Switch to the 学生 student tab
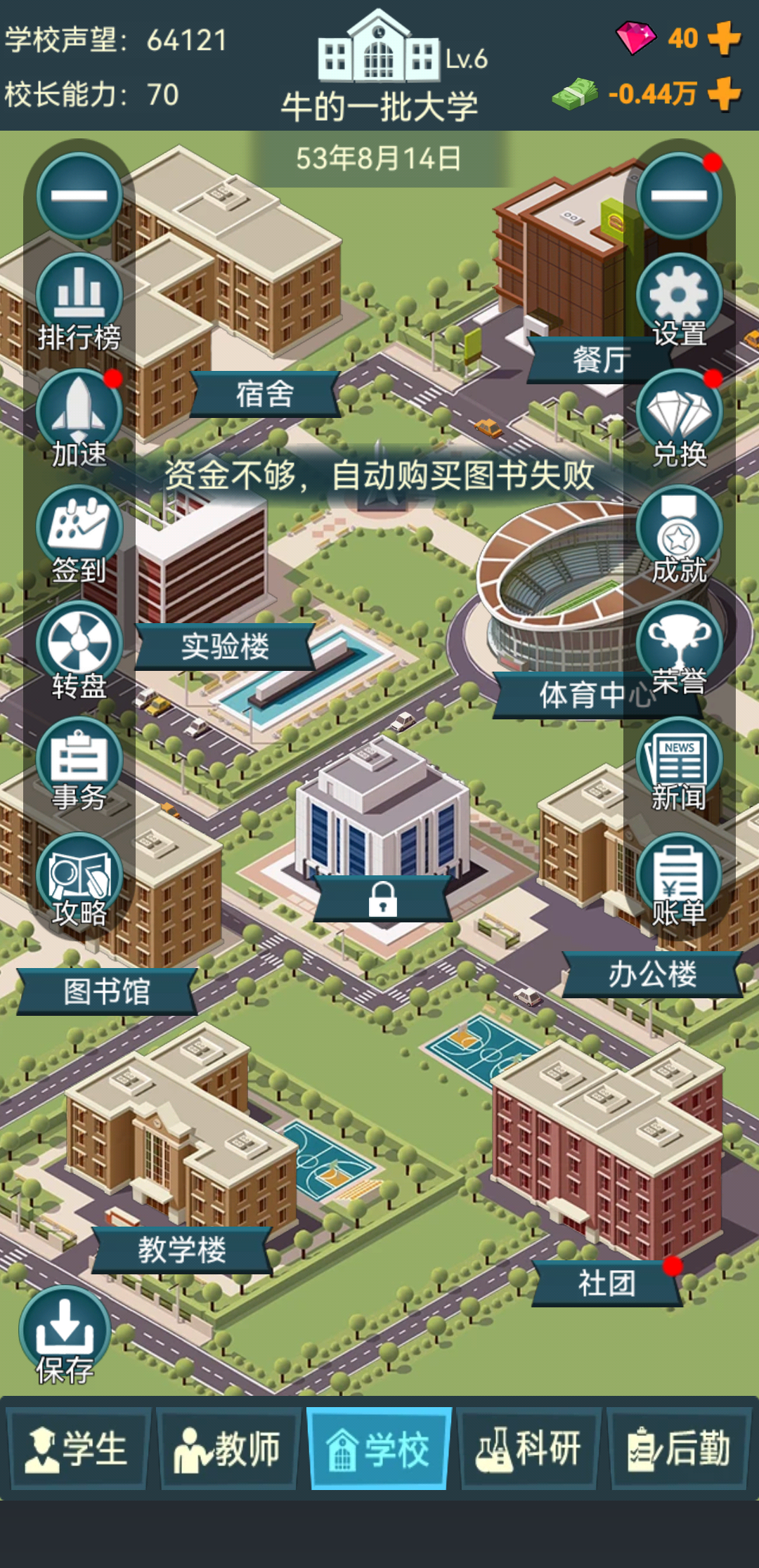 [x=79, y=1447]
